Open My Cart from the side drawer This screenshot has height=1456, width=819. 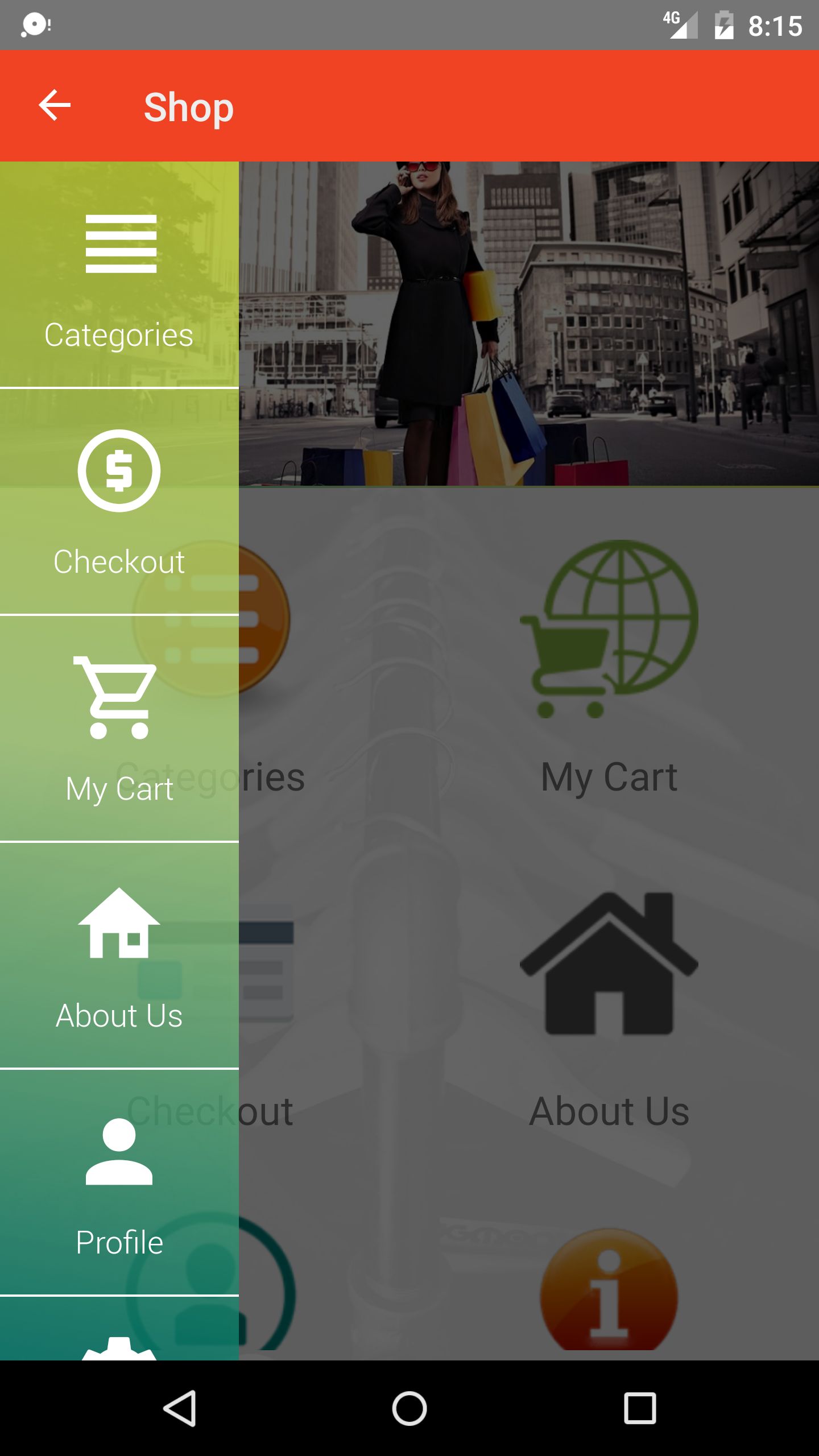[x=119, y=728]
